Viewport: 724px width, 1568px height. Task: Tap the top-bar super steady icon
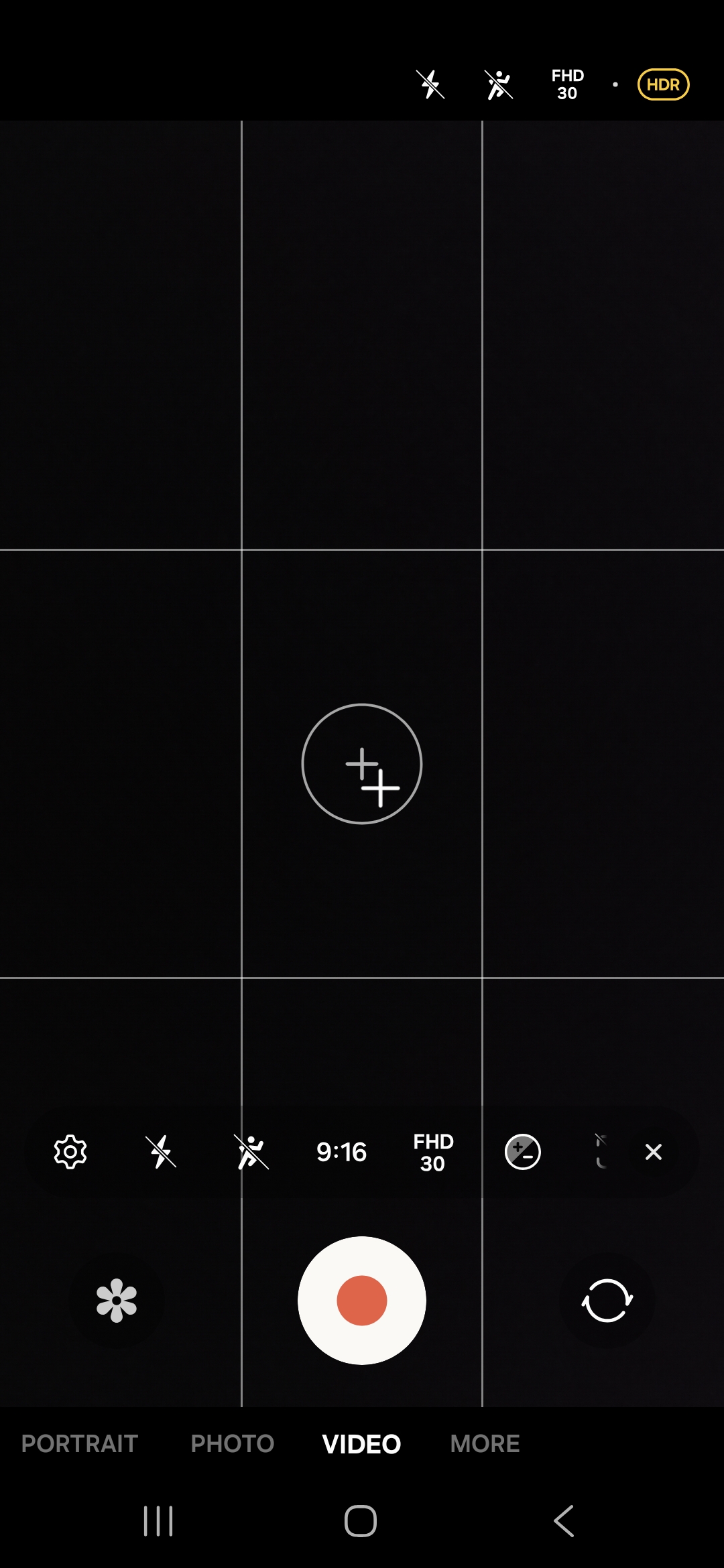[499, 84]
